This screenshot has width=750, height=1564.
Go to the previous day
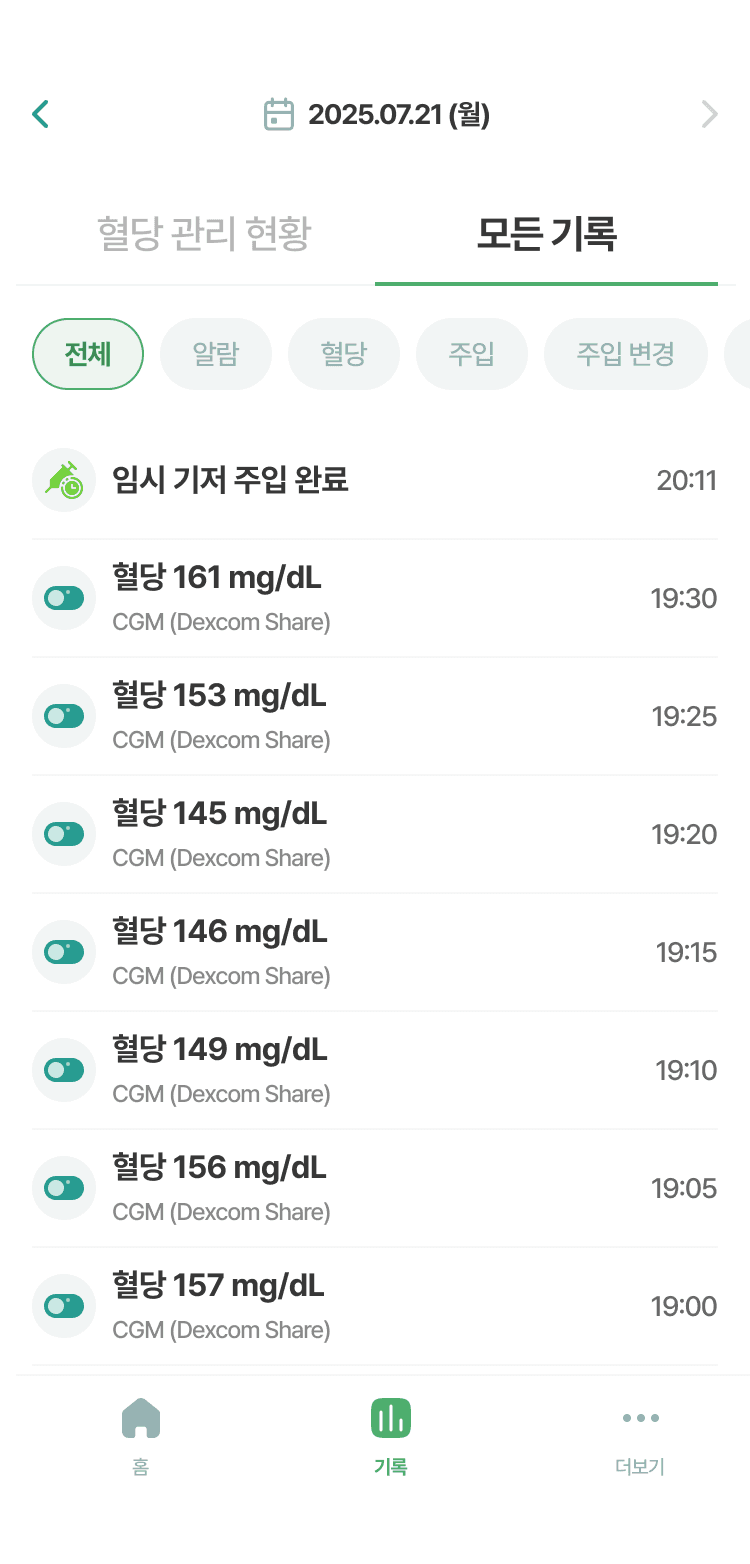[x=41, y=115]
